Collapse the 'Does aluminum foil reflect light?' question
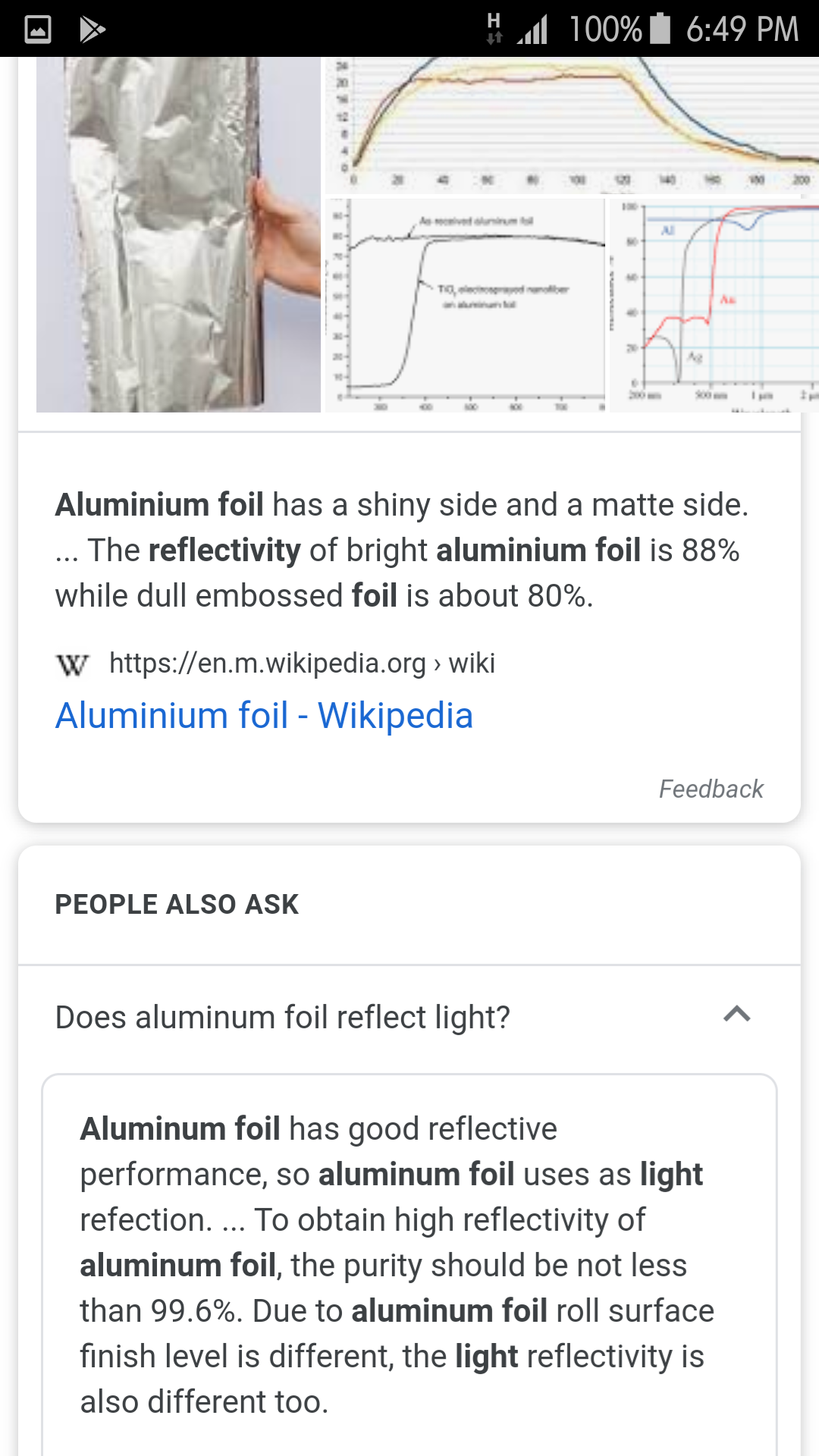The width and height of the screenshot is (819, 1456). coord(409,1017)
